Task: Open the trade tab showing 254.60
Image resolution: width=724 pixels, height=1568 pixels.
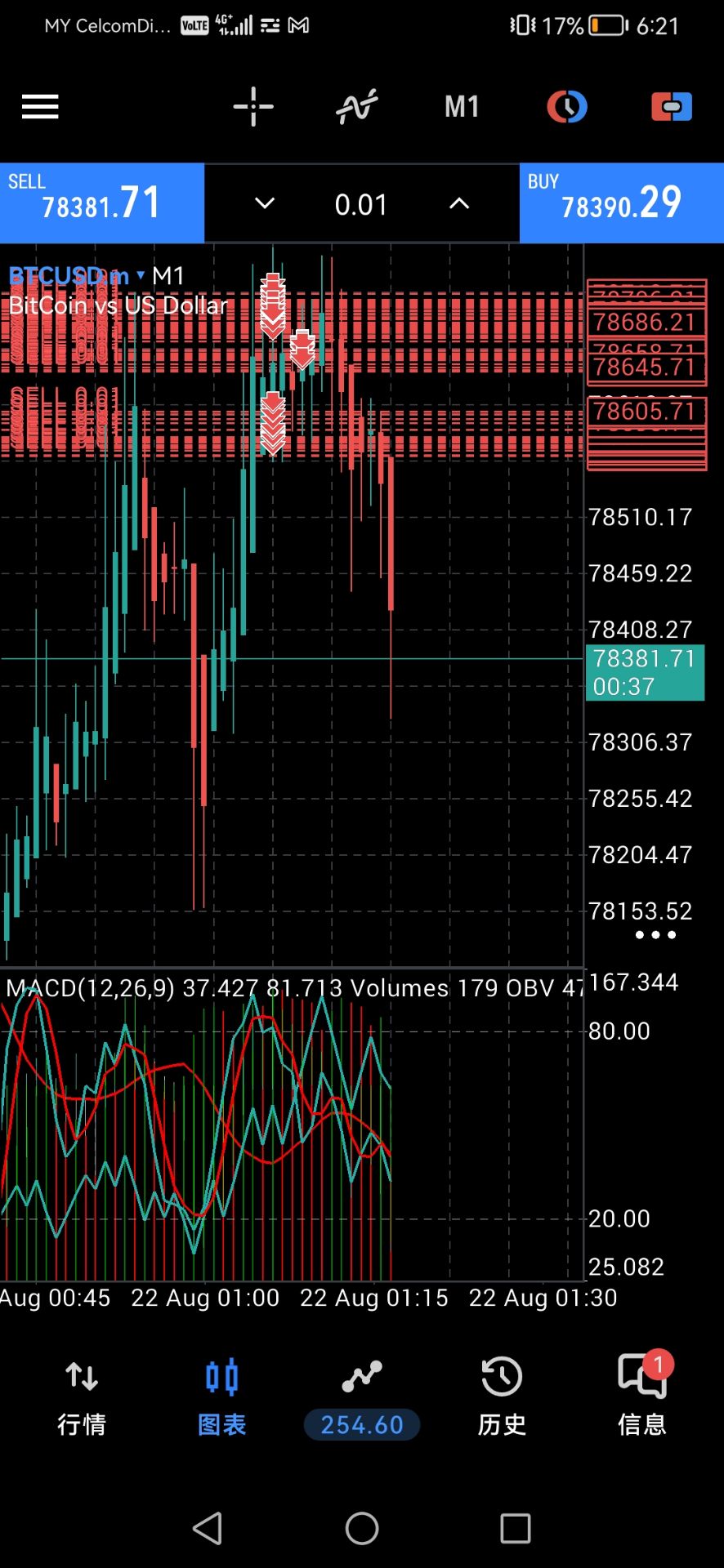Action: coord(362,1398)
